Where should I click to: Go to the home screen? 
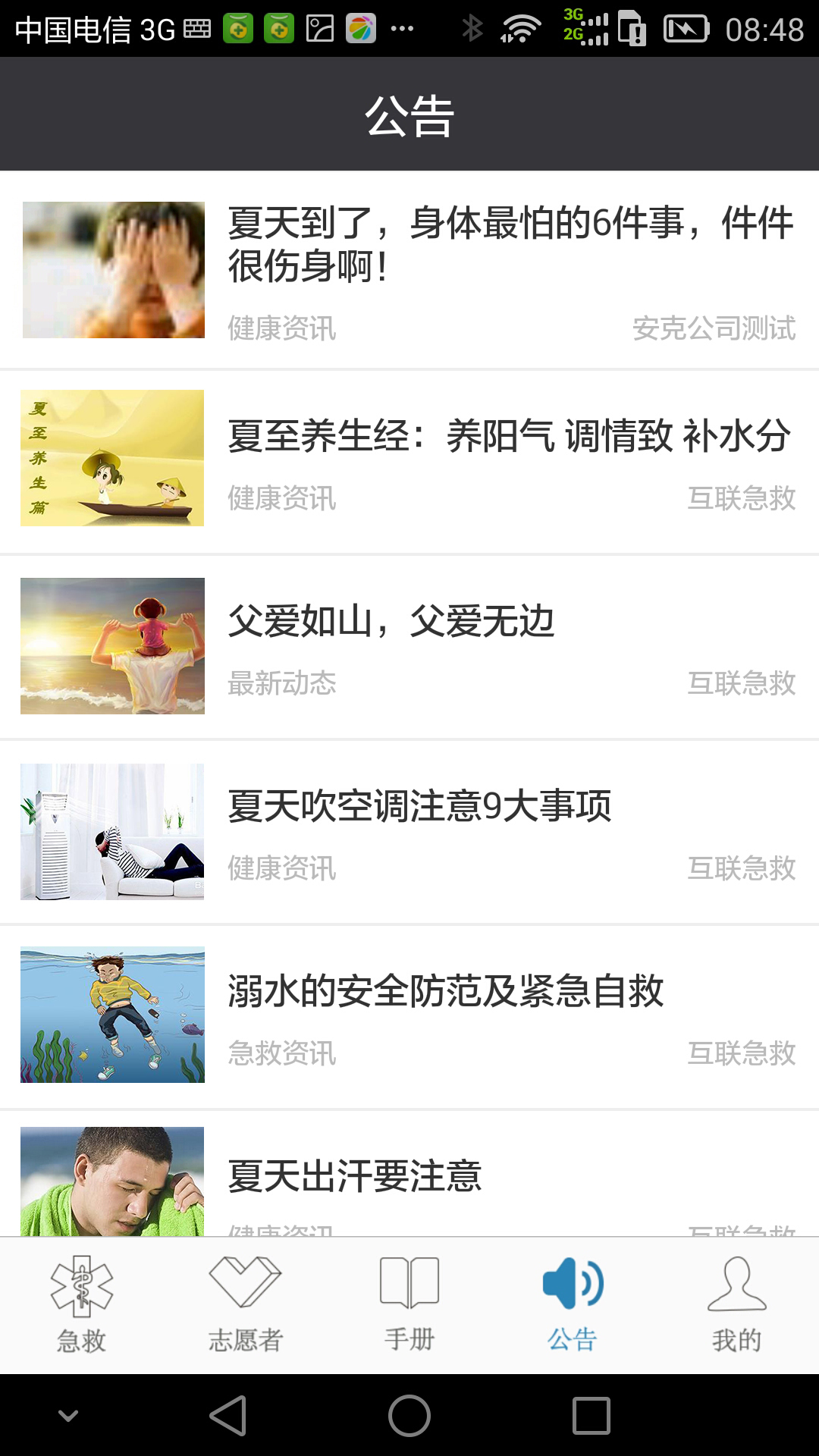pyautogui.click(x=409, y=1416)
